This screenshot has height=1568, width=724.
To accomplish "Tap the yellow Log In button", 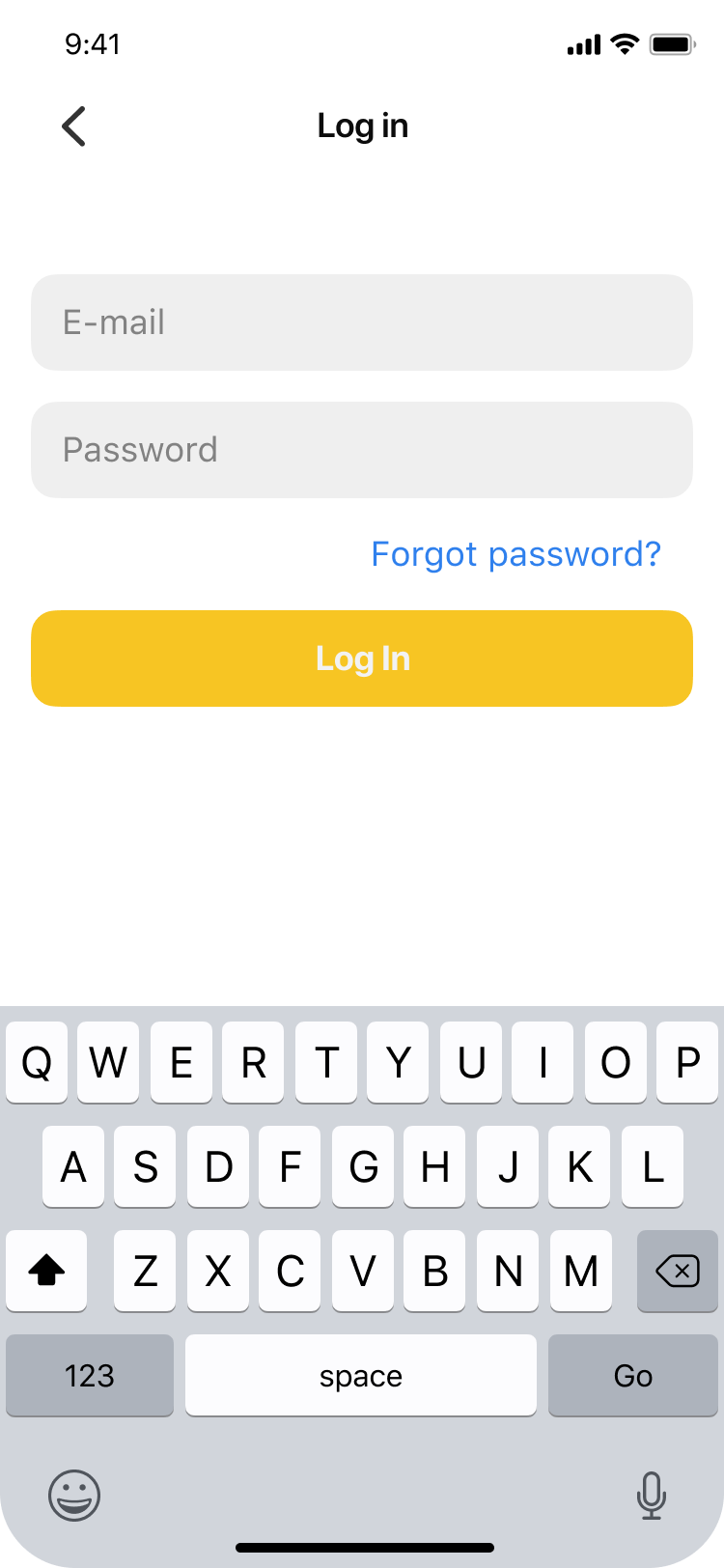I will [x=362, y=658].
